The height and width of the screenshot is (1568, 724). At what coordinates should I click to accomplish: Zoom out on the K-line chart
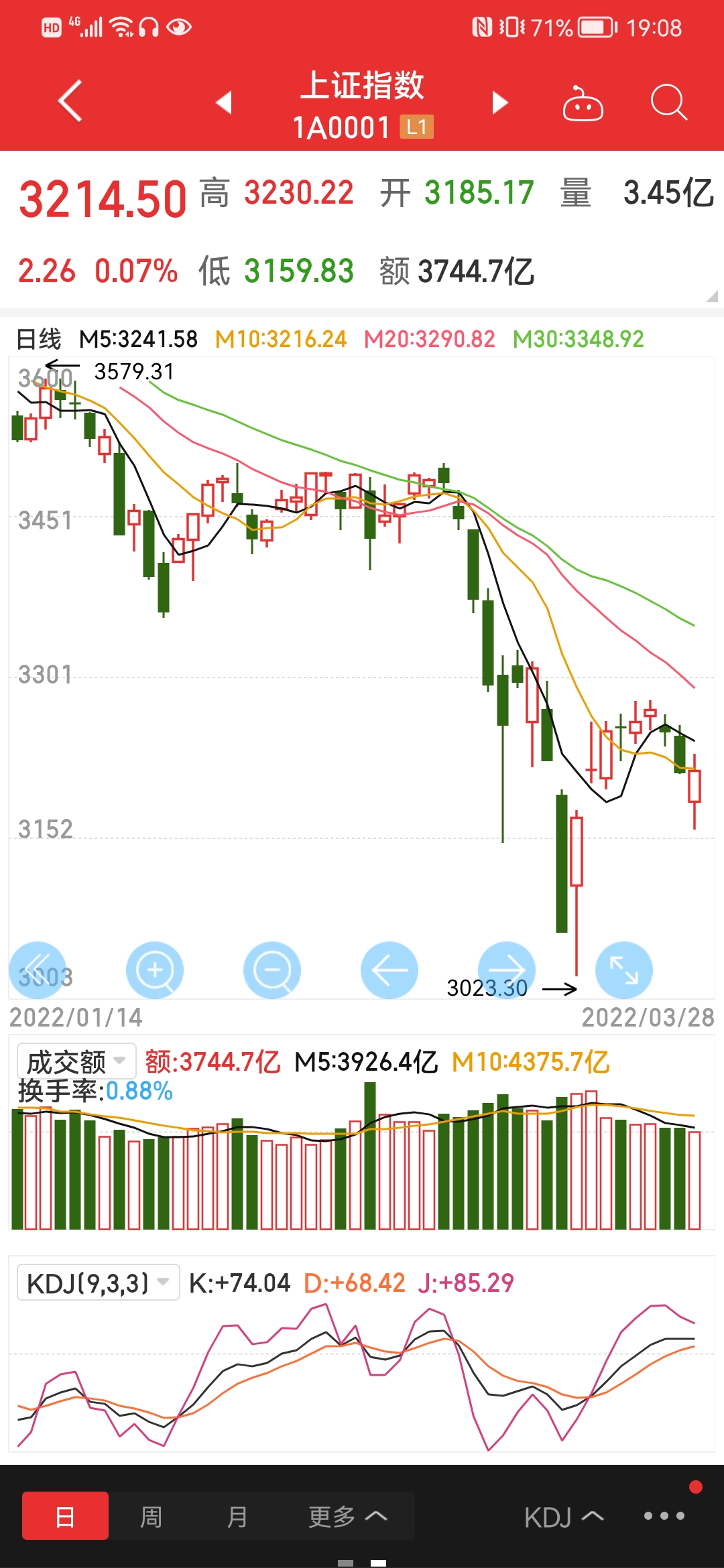click(272, 970)
